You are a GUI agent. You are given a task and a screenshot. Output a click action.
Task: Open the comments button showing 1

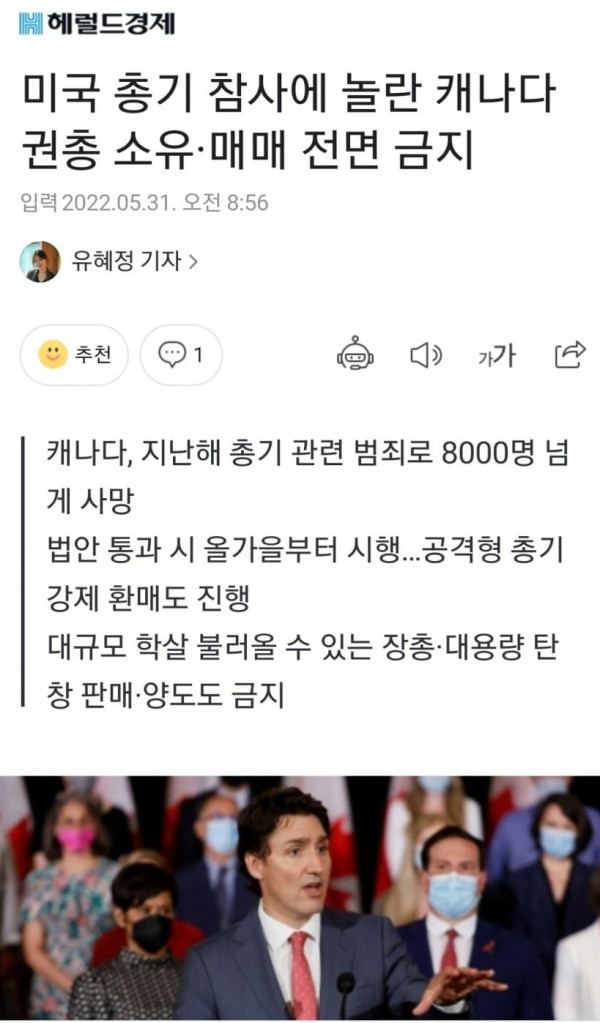click(x=181, y=354)
